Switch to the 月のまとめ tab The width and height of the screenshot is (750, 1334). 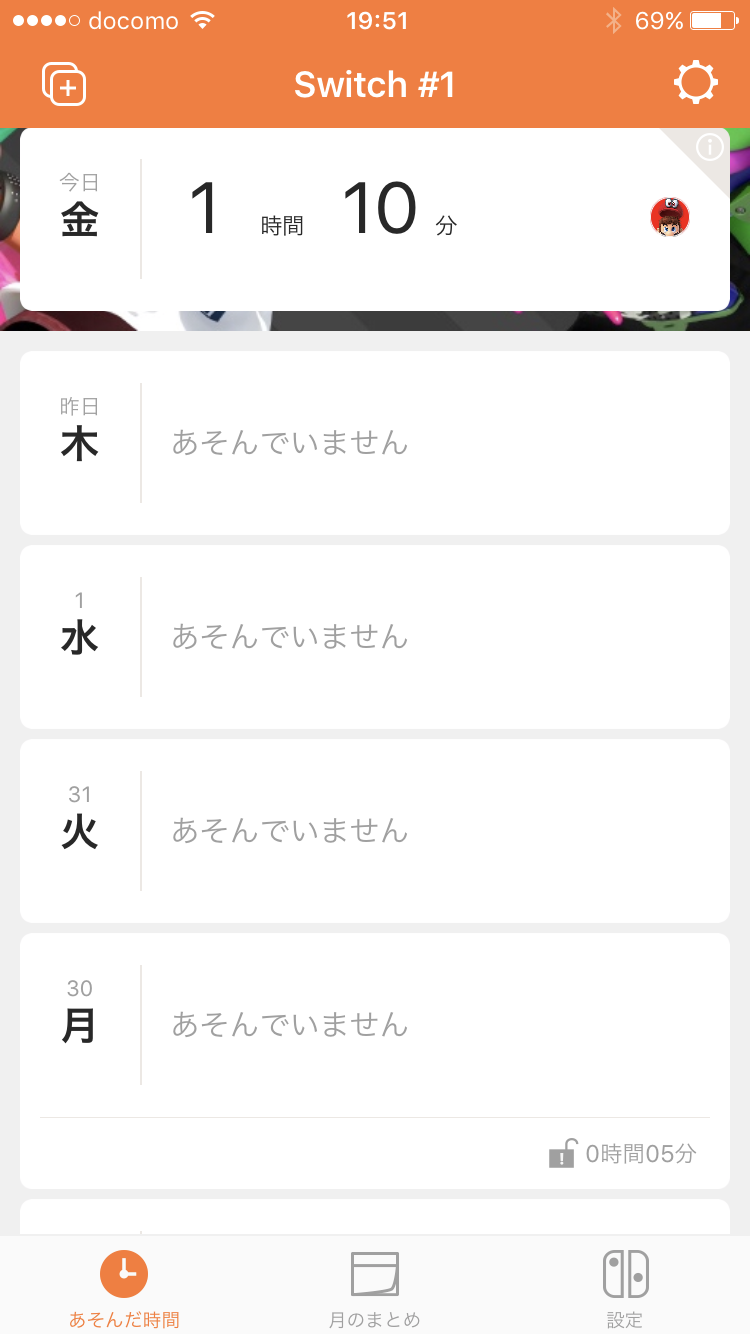click(375, 1289)
